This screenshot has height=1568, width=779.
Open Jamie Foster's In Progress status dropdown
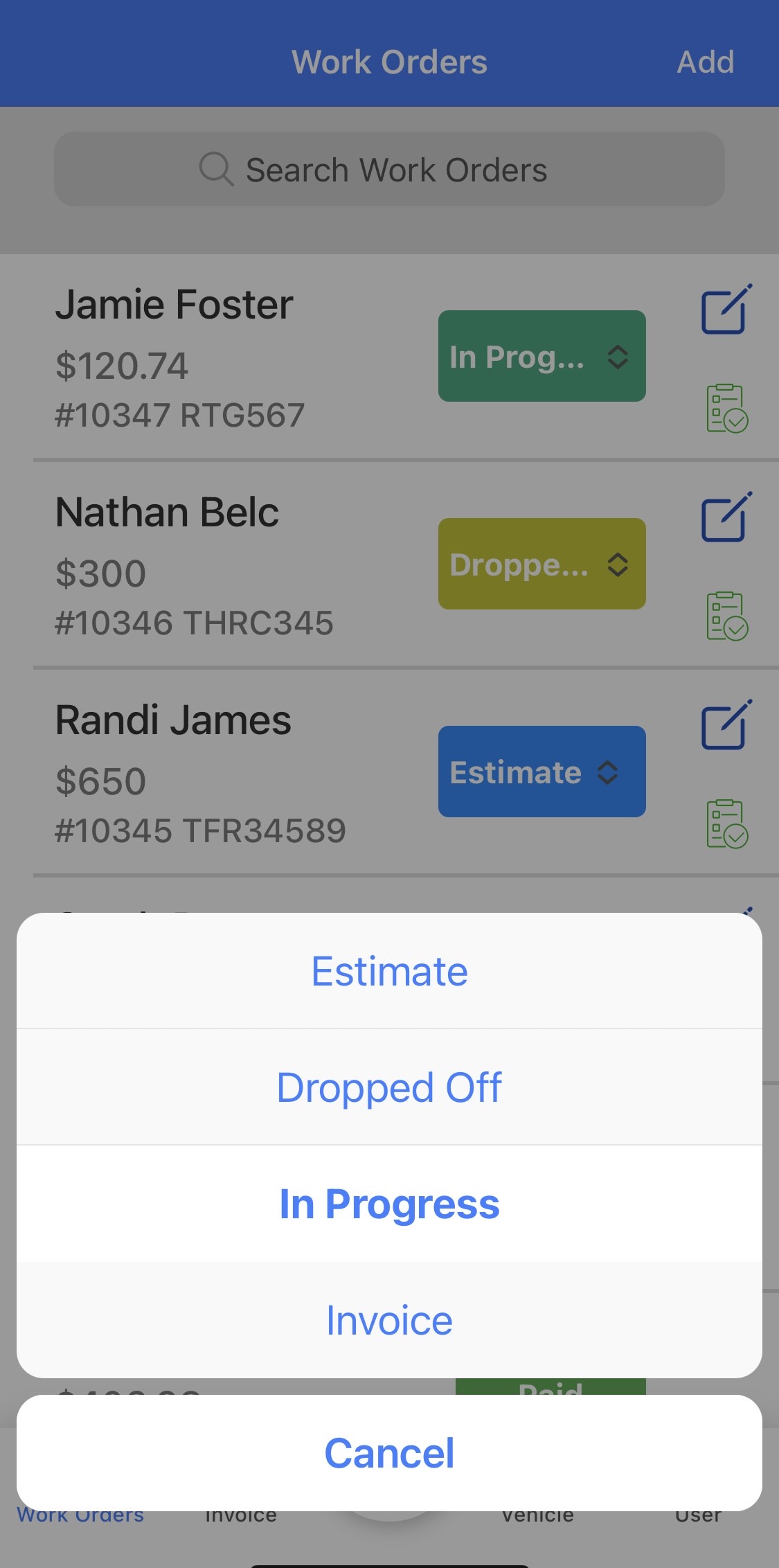[542, 356]
